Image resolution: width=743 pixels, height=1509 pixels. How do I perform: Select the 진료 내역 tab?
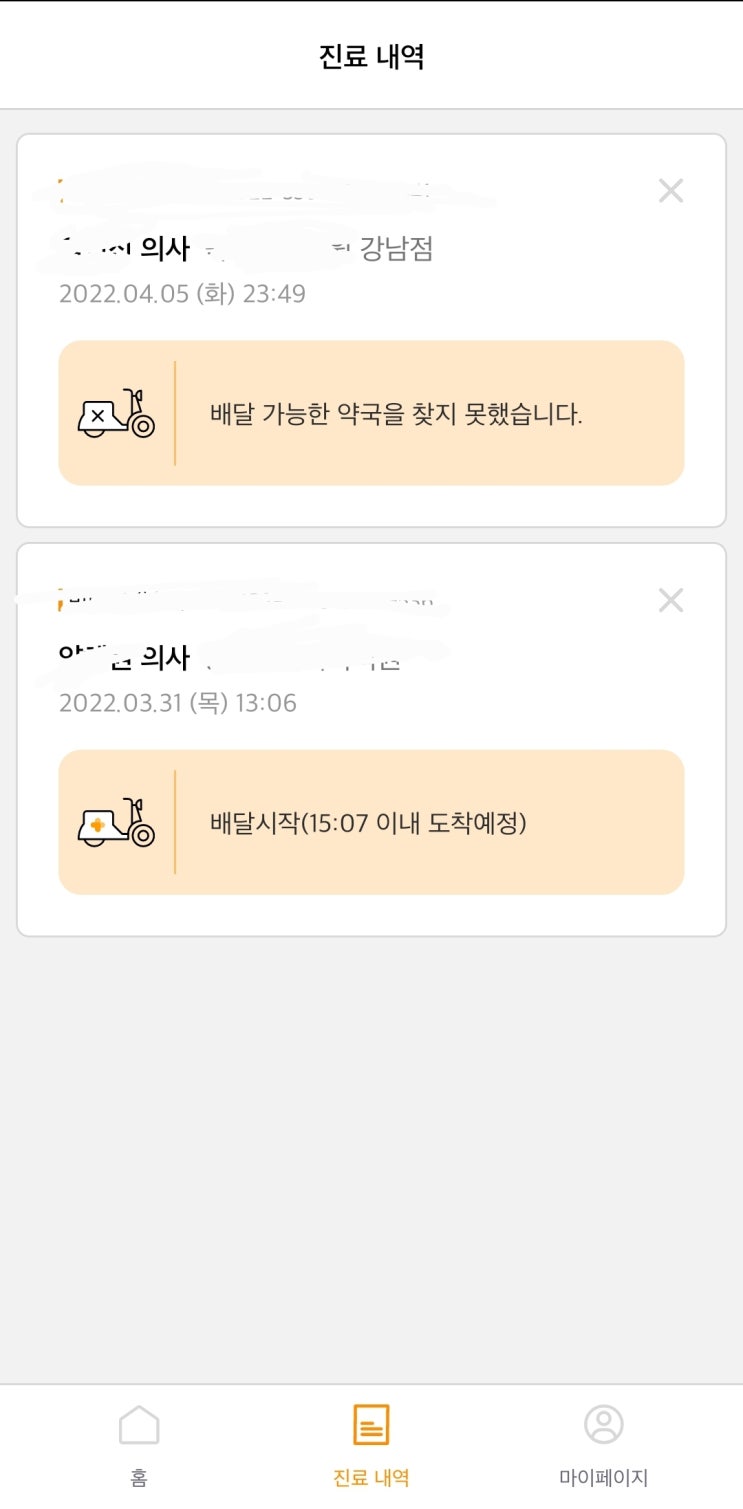(x=371, y=1444)
